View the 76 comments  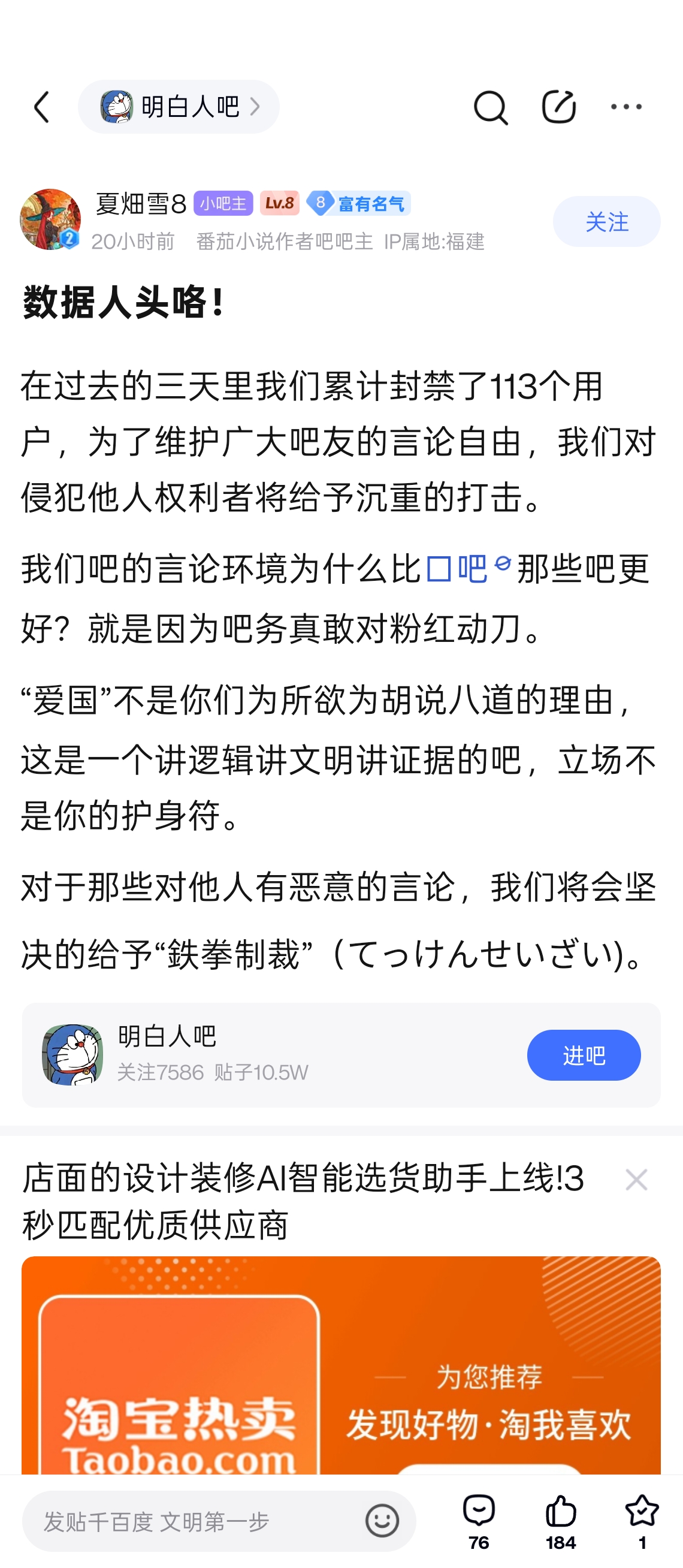point(479,1521)
